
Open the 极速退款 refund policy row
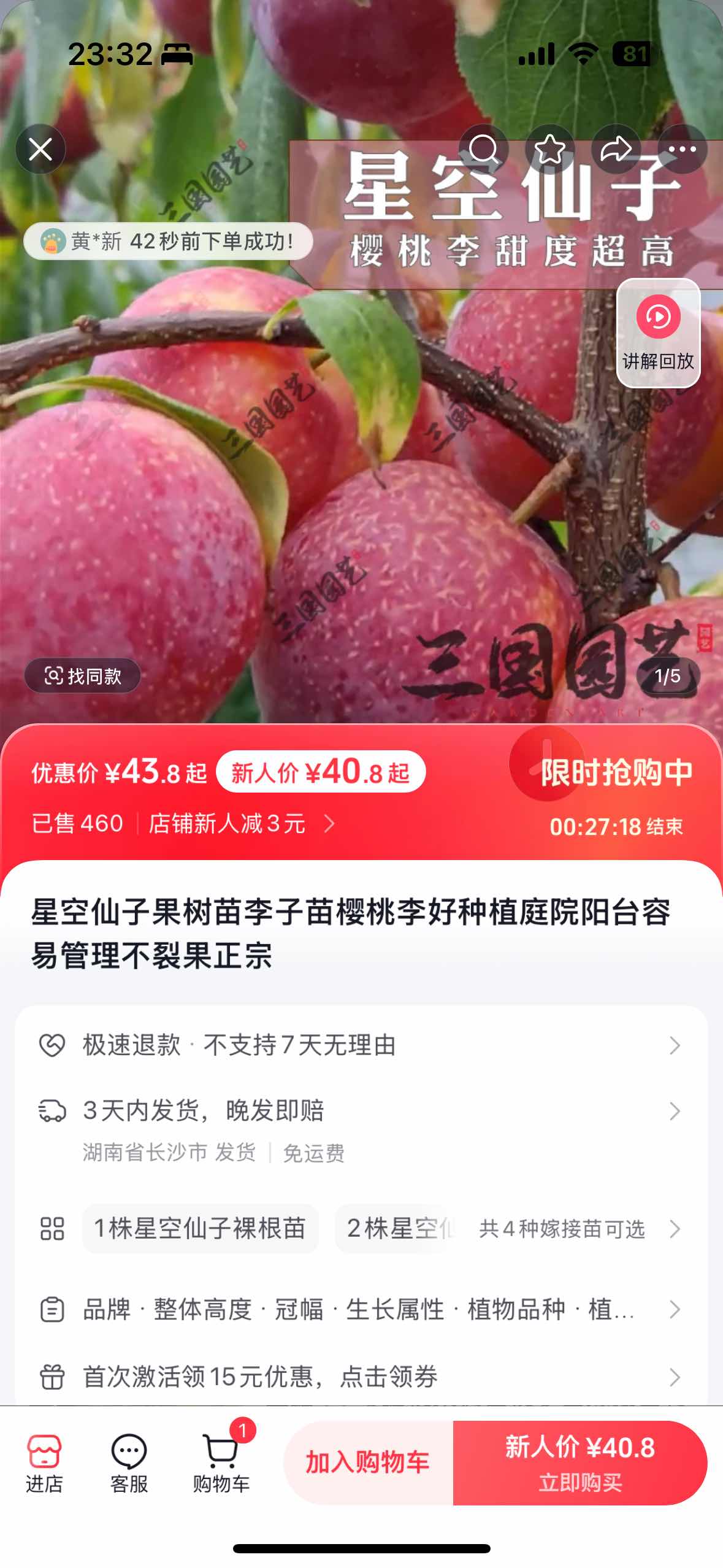(361, 1045)
